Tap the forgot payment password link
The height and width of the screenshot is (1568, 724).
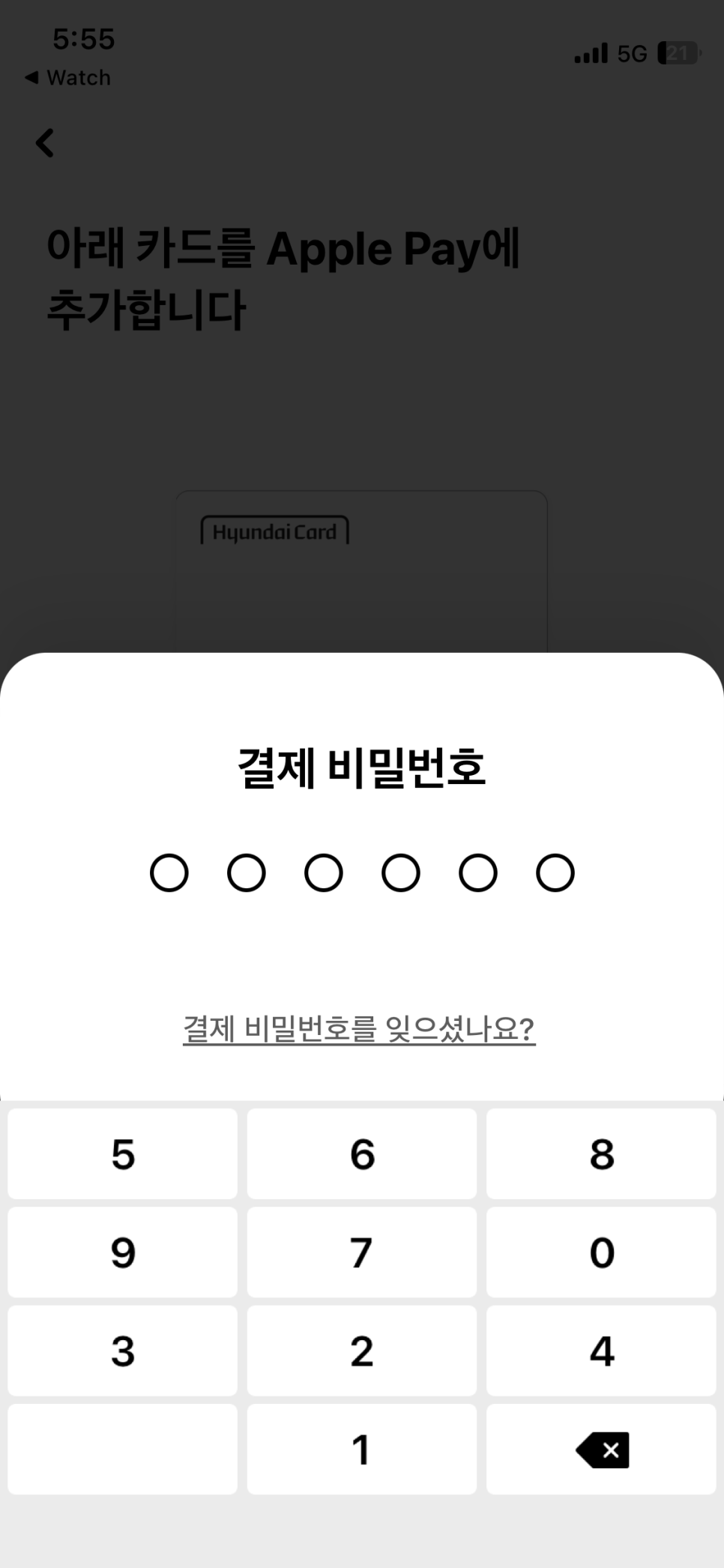tap(359, 1028)
